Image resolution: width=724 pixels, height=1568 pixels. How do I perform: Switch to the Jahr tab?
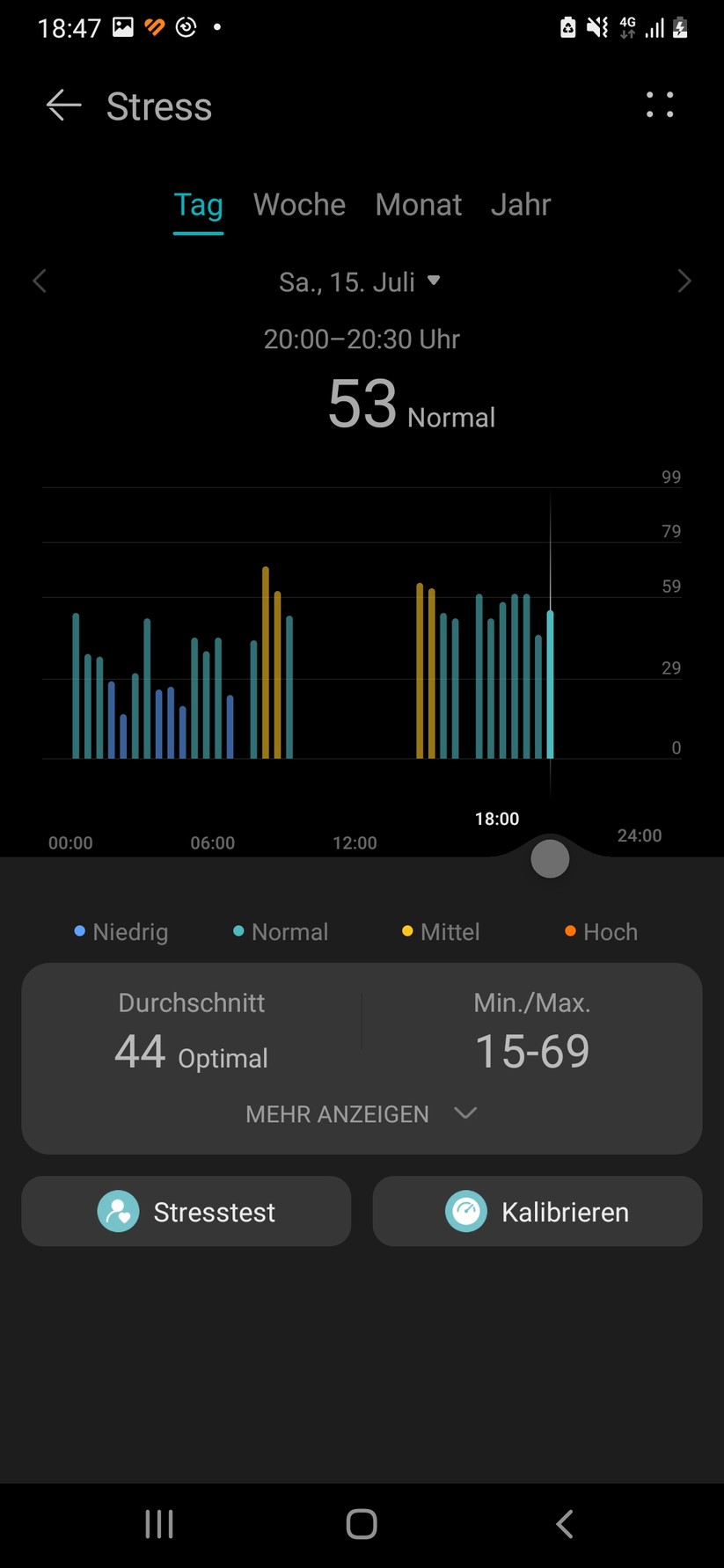[521, 205]
